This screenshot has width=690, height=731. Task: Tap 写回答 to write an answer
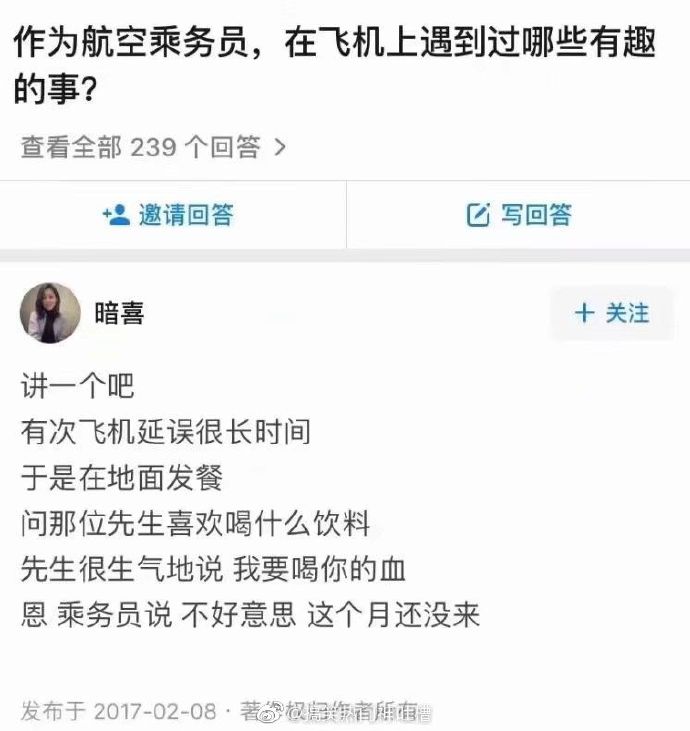pos(519,214)
